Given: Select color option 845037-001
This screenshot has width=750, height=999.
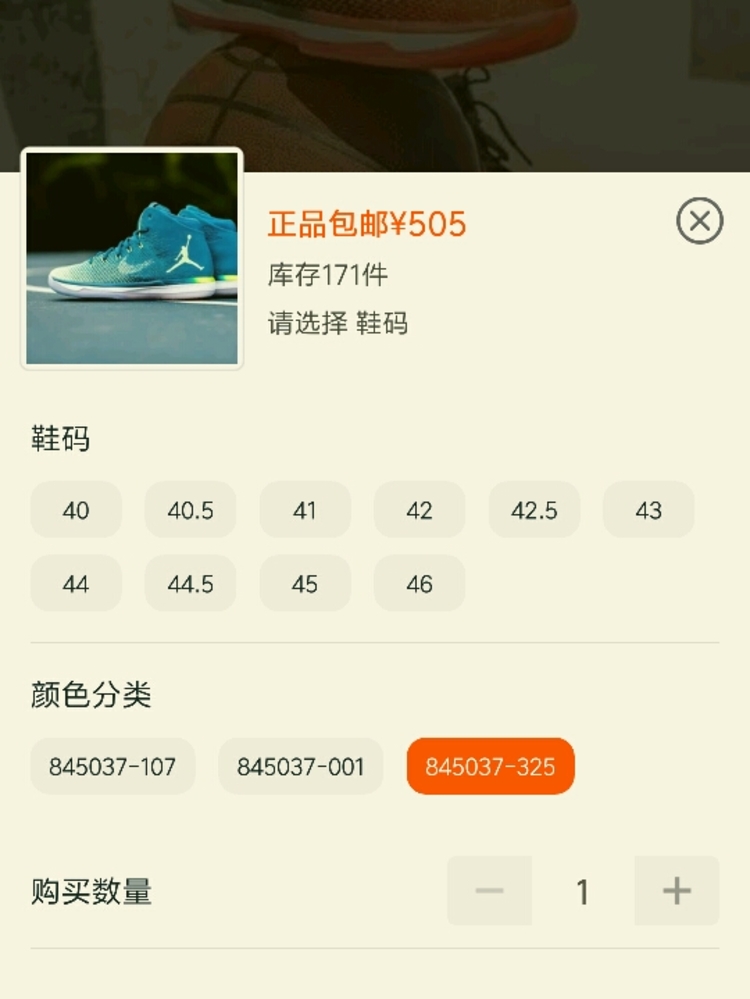Looking at the screenshot, I should tap(300, 767).
